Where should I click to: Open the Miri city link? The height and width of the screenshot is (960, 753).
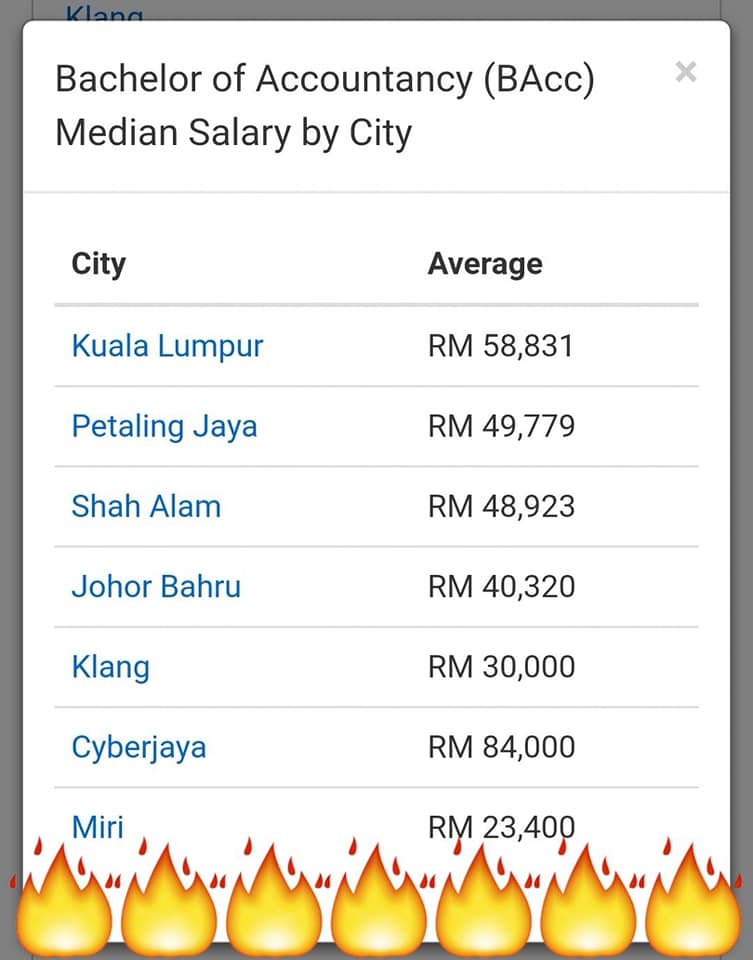pos(97,827)
